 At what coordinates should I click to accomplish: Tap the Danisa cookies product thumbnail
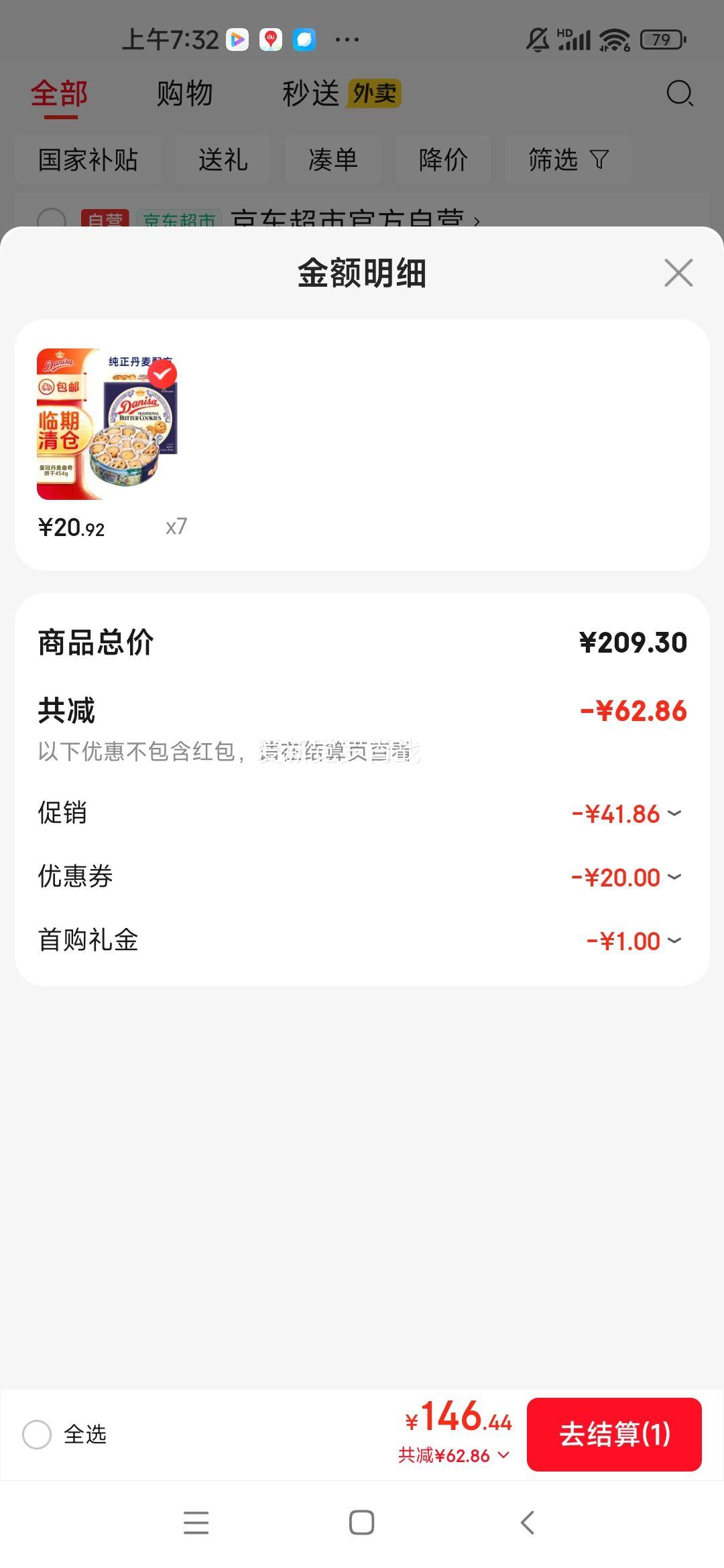coord(107,422)
